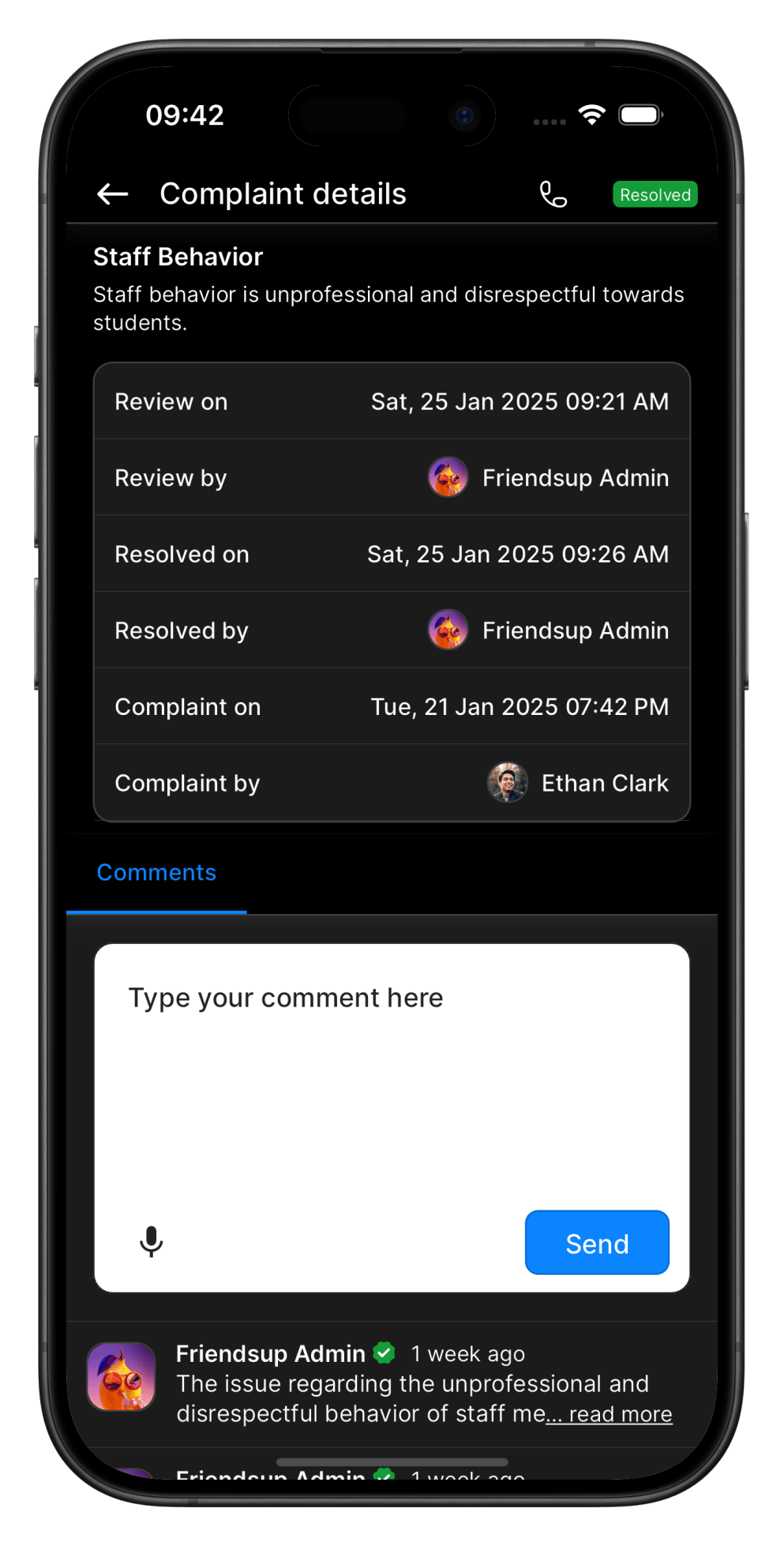Viewport: 784px width, 1546px height.
Task: Send the comment
Action: [x=597, y=1243]
